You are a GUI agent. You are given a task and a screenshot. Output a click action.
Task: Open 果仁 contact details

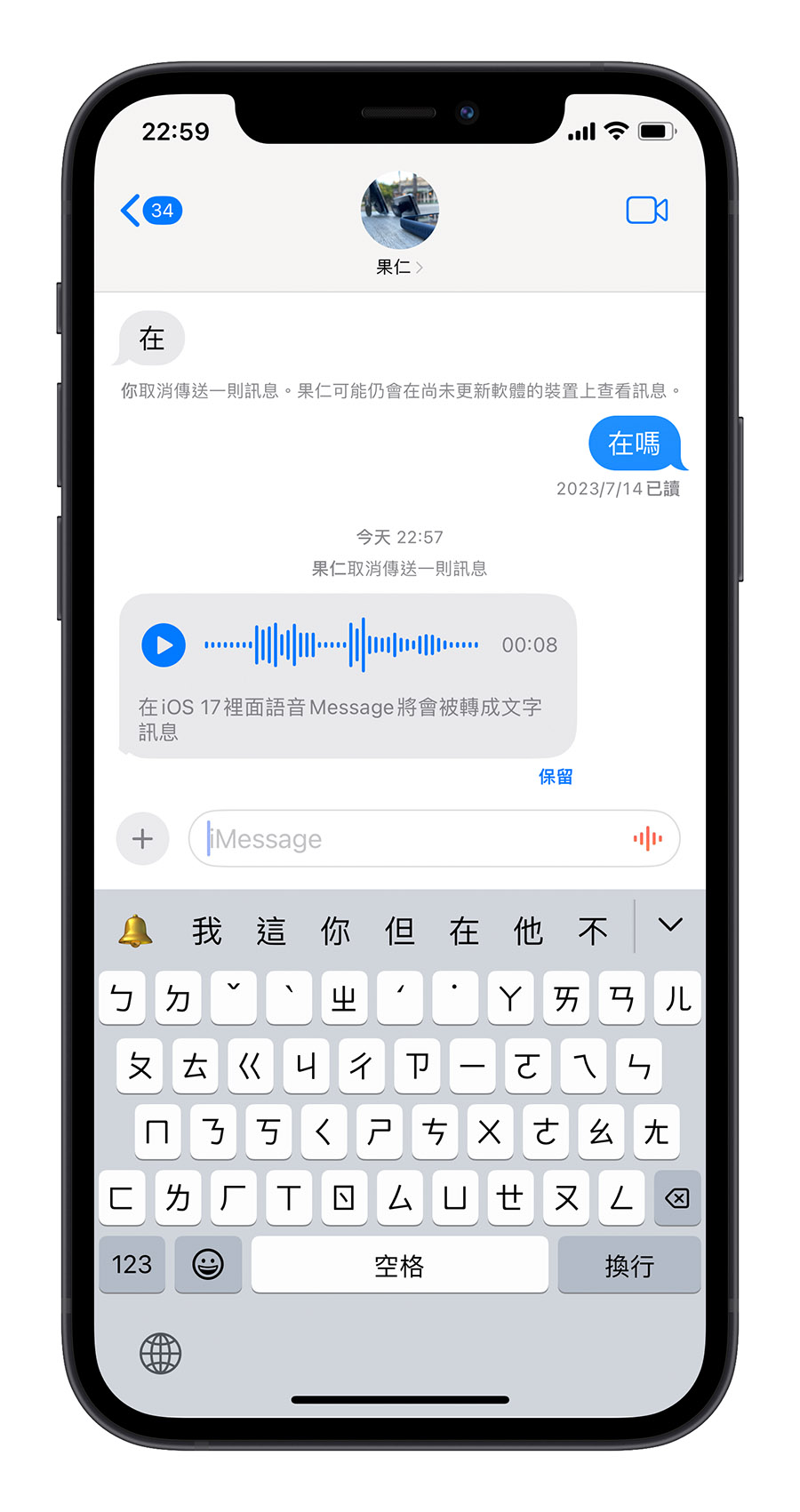coord(399,266)
